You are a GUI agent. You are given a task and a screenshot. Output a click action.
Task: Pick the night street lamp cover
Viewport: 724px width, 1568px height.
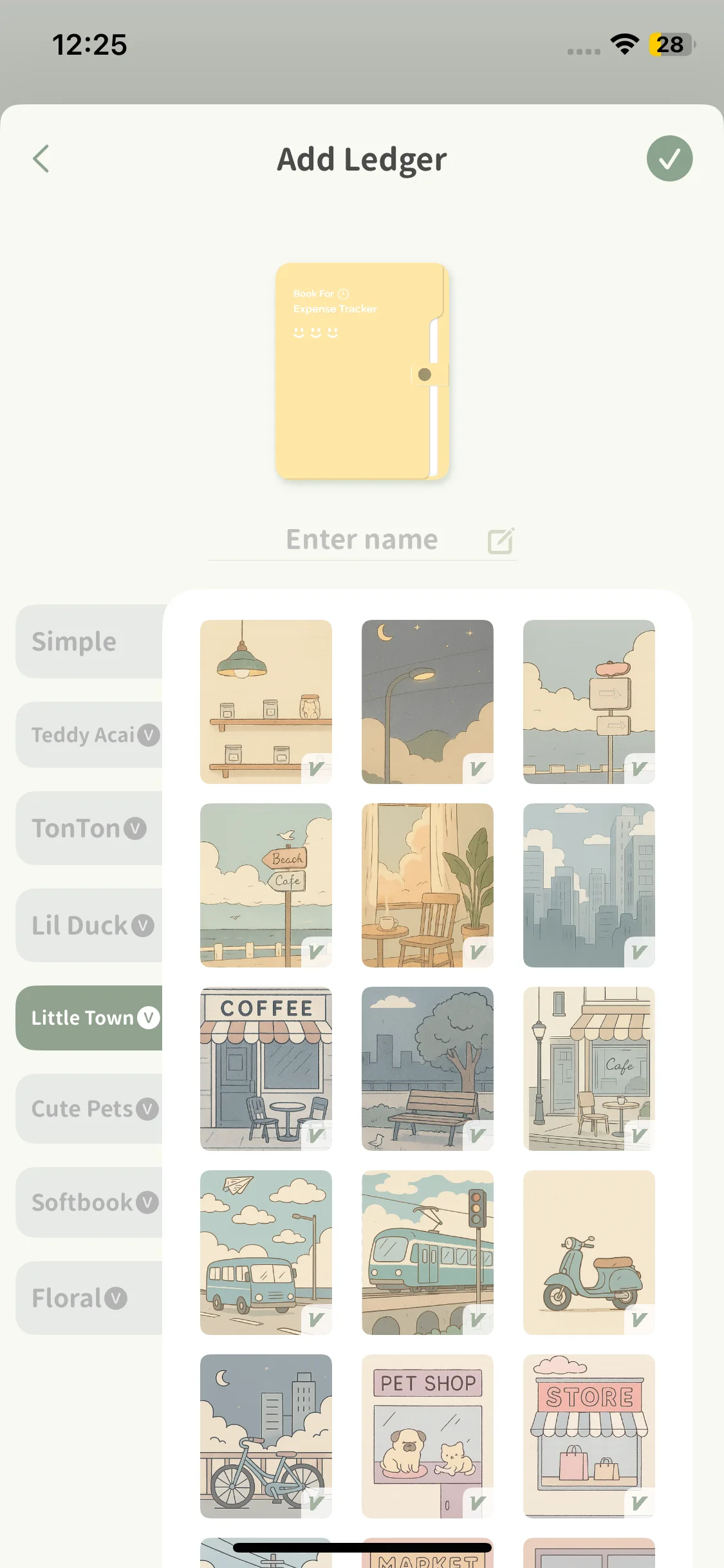coord(427,702)
